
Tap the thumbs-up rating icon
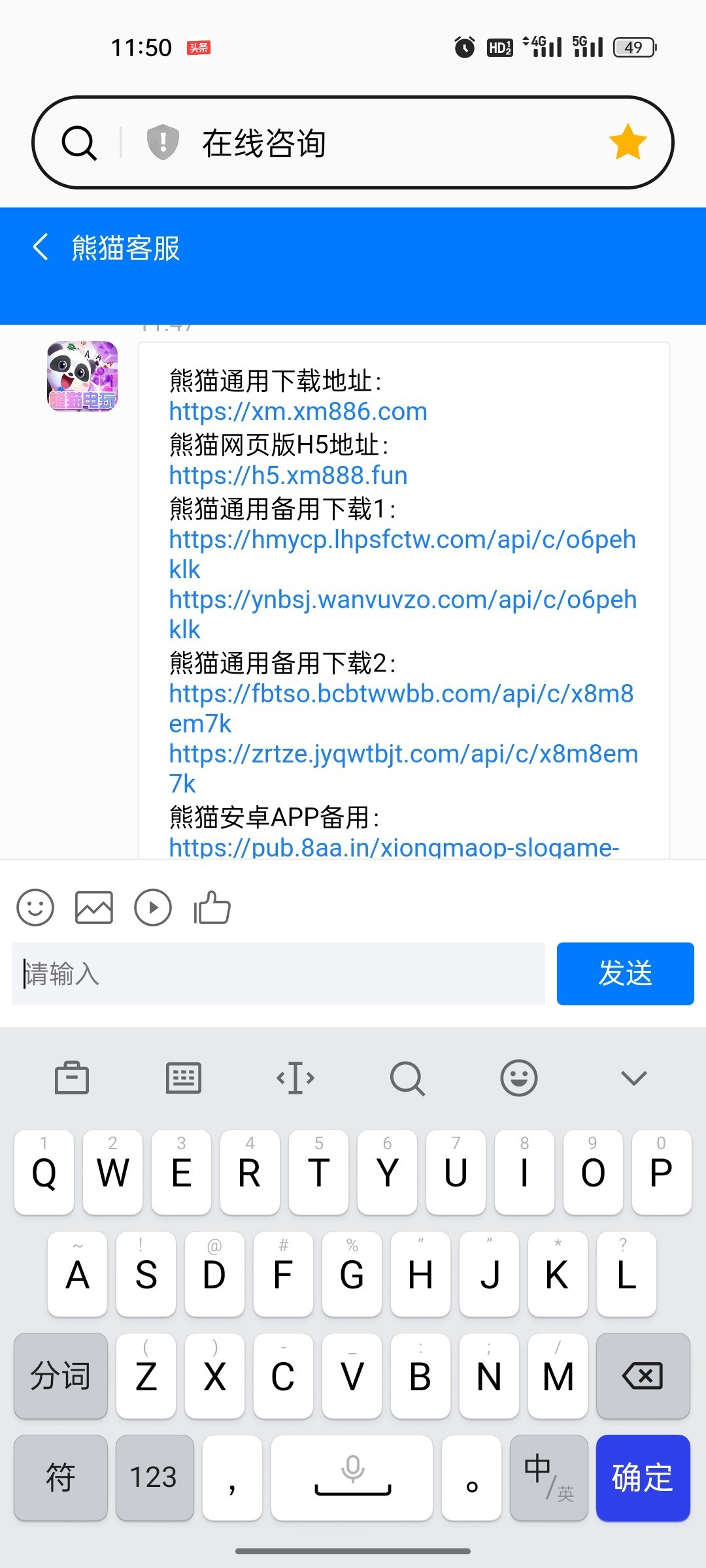pyautogui.click(x=212, y=907)
